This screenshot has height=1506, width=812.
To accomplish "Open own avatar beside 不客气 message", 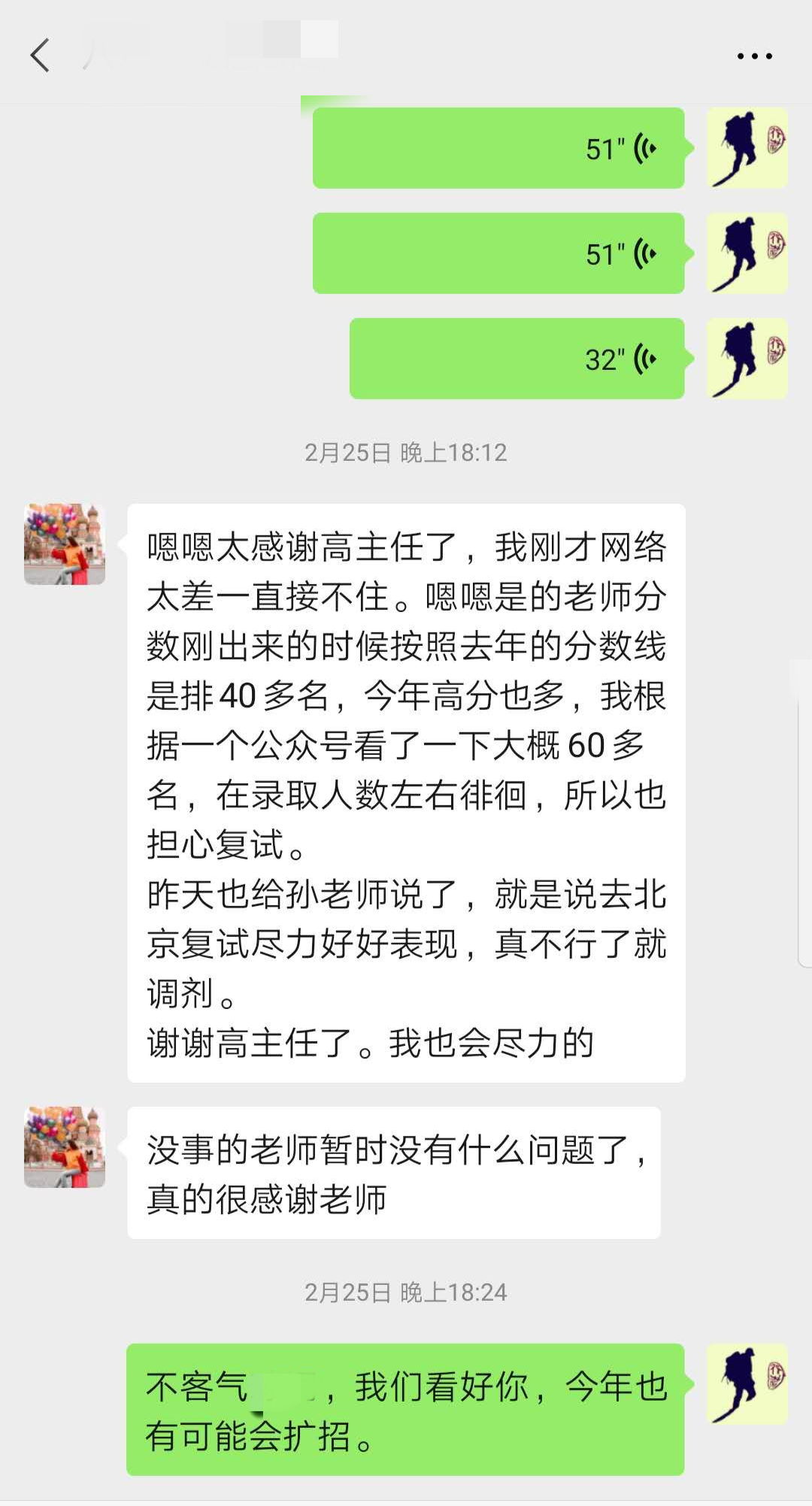I will 747,1384.
